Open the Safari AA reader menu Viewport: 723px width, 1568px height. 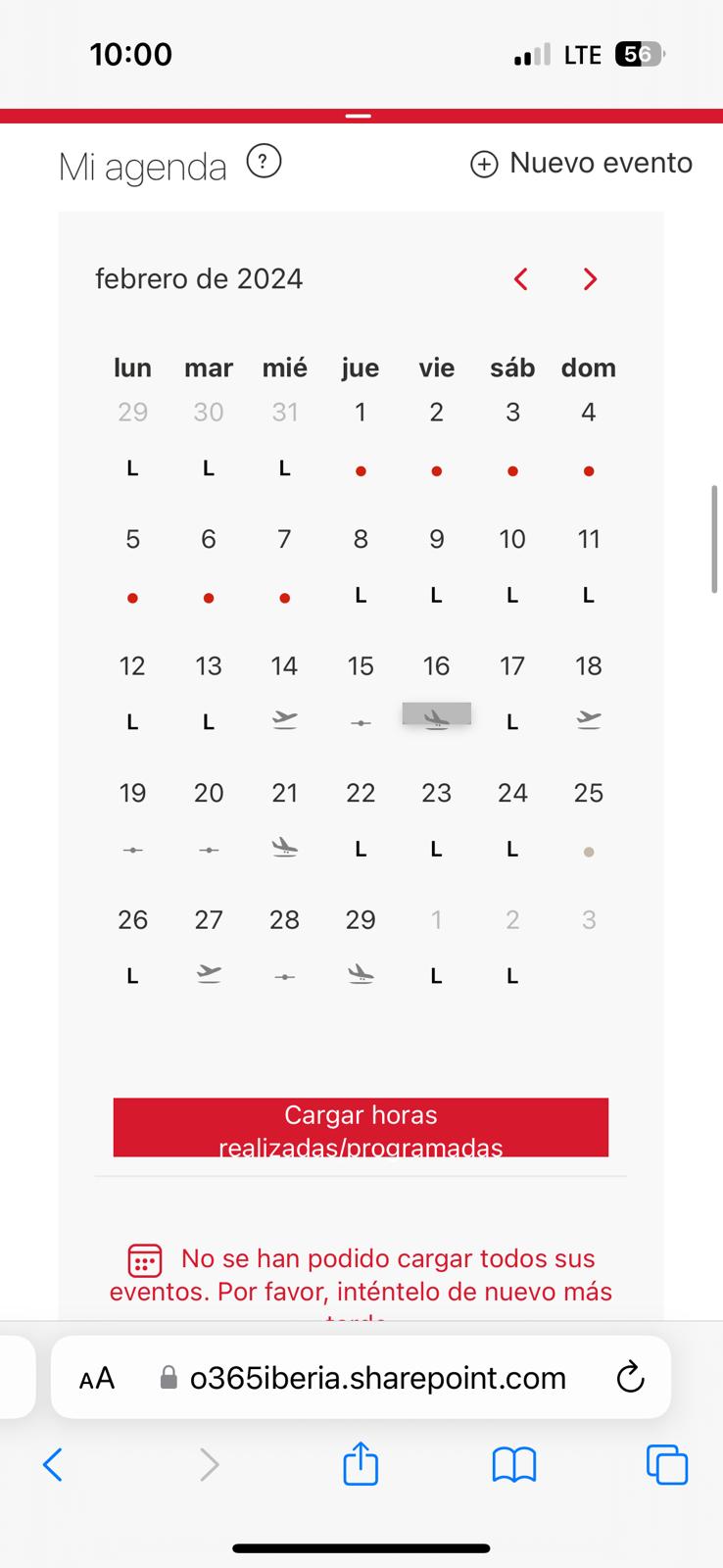coord(97,1379)
